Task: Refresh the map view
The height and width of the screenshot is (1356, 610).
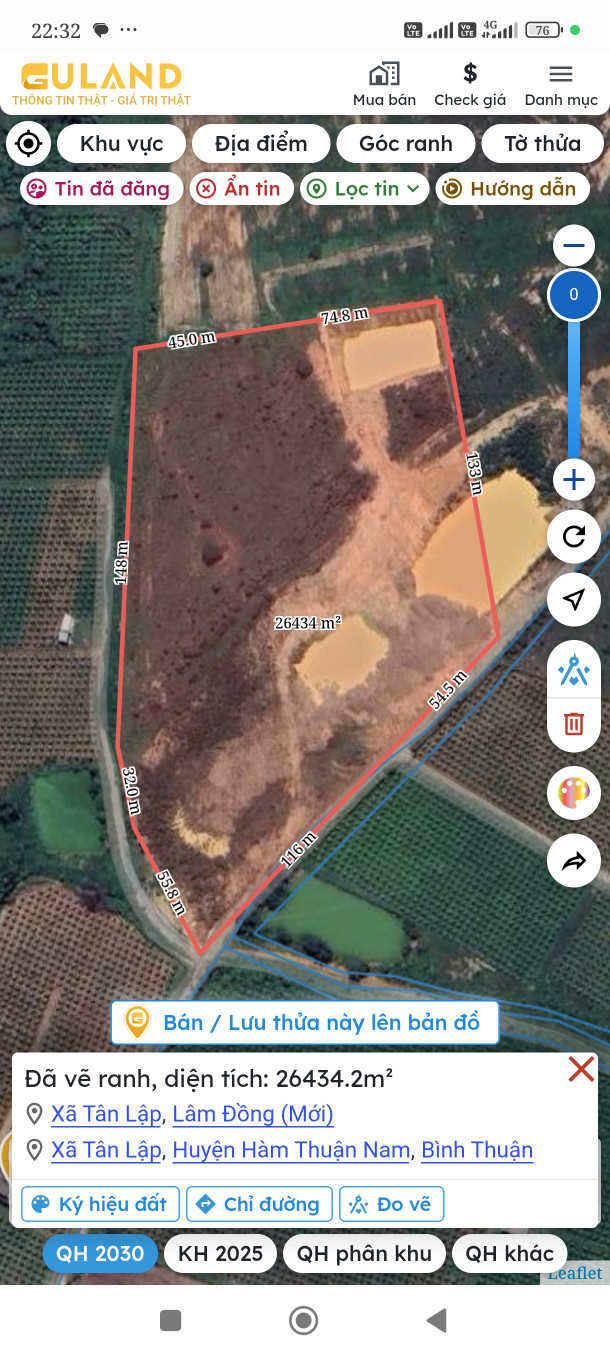Action: click(574, 537)
